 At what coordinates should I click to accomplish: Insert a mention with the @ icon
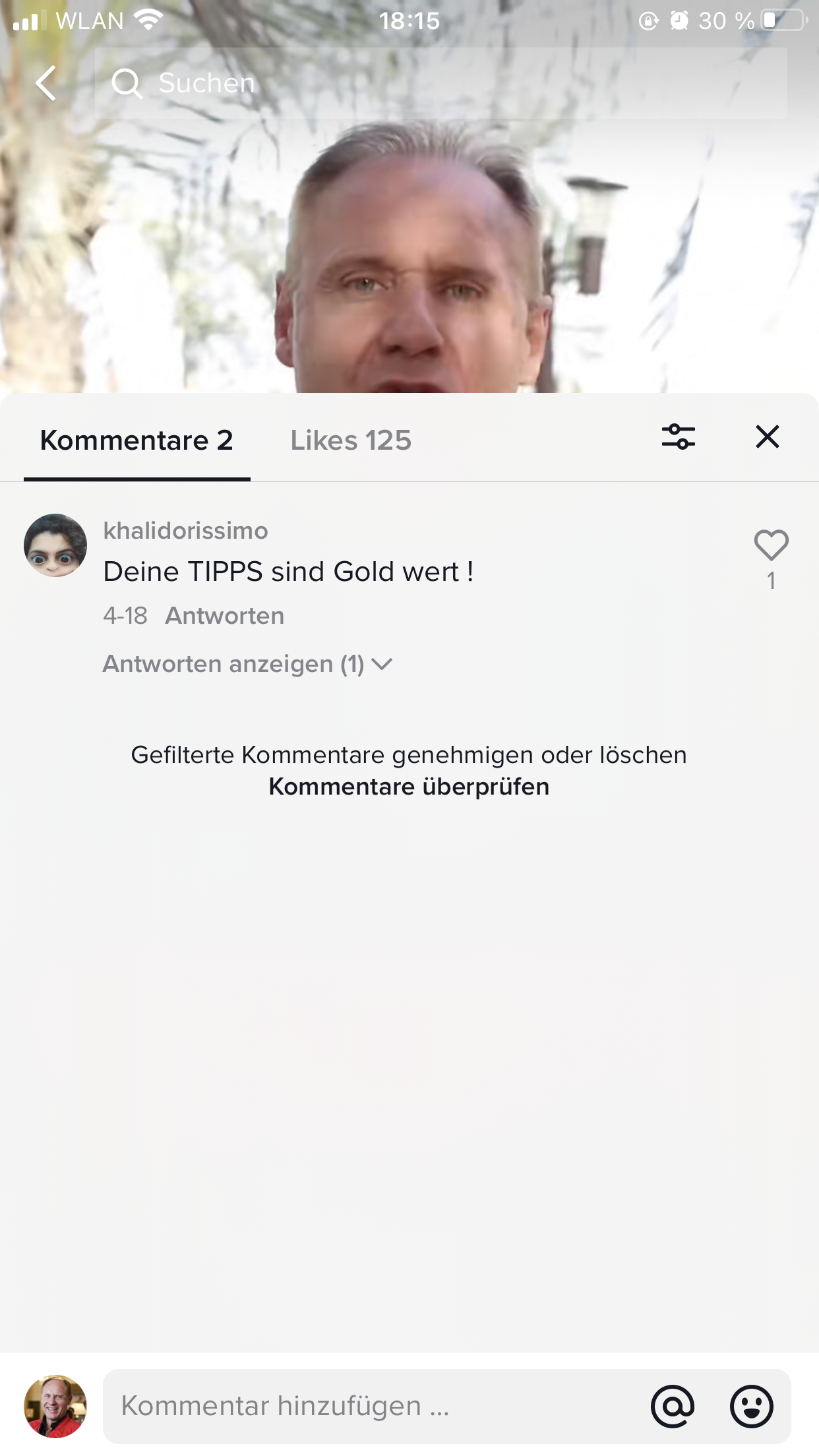click(673, 1406)
